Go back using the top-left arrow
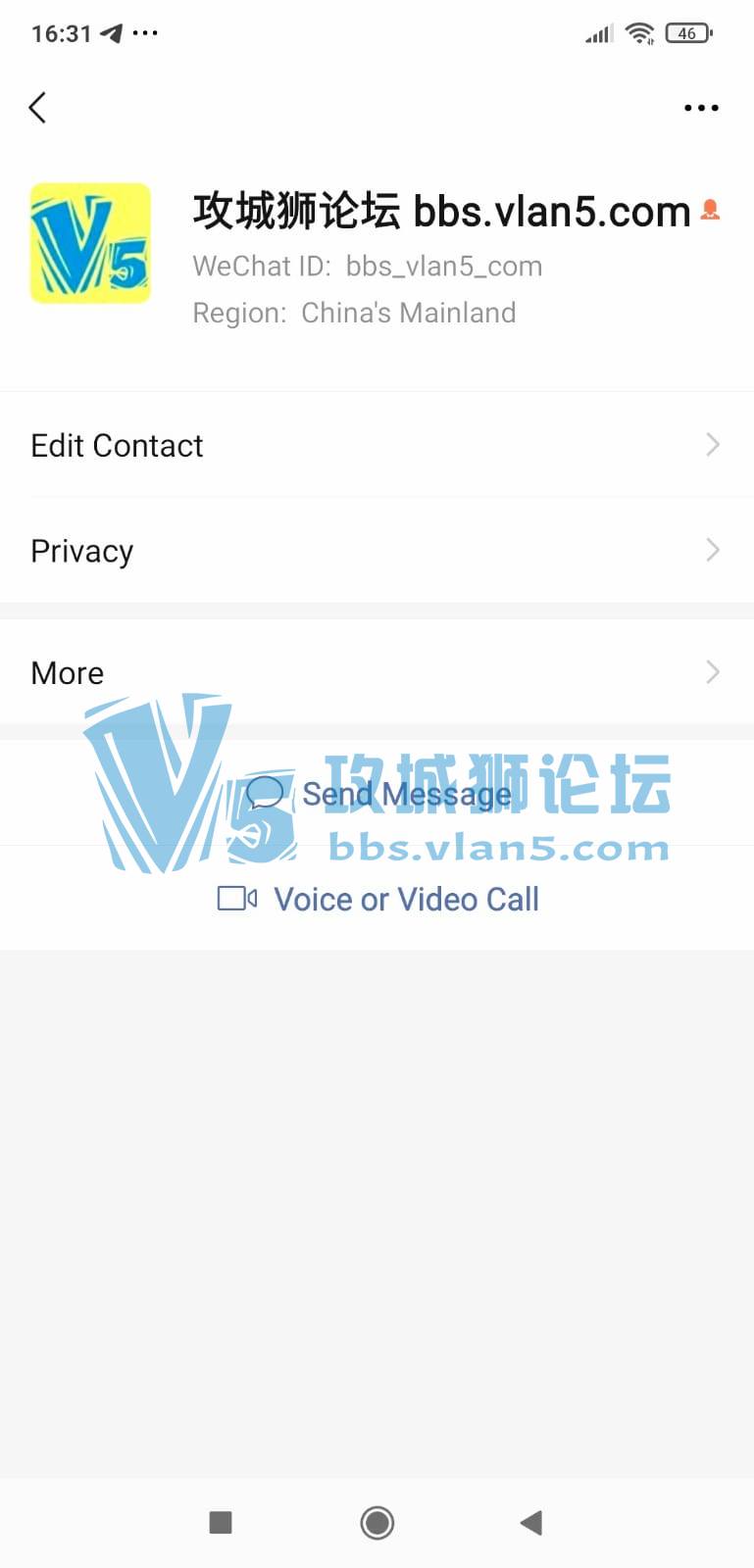Image resolution: width=754 pixels, height=1568 pixels. 37,108
